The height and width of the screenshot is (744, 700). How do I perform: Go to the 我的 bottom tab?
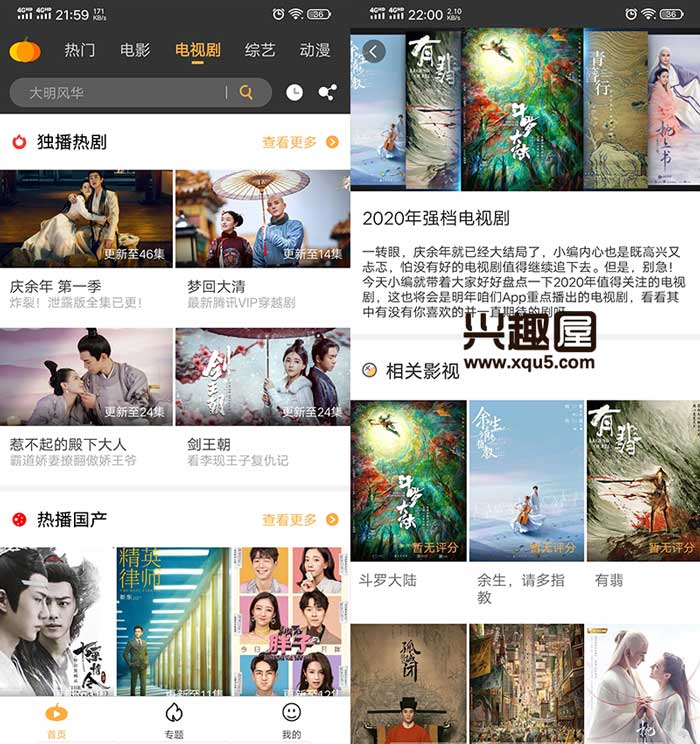[x=291, y=718]
